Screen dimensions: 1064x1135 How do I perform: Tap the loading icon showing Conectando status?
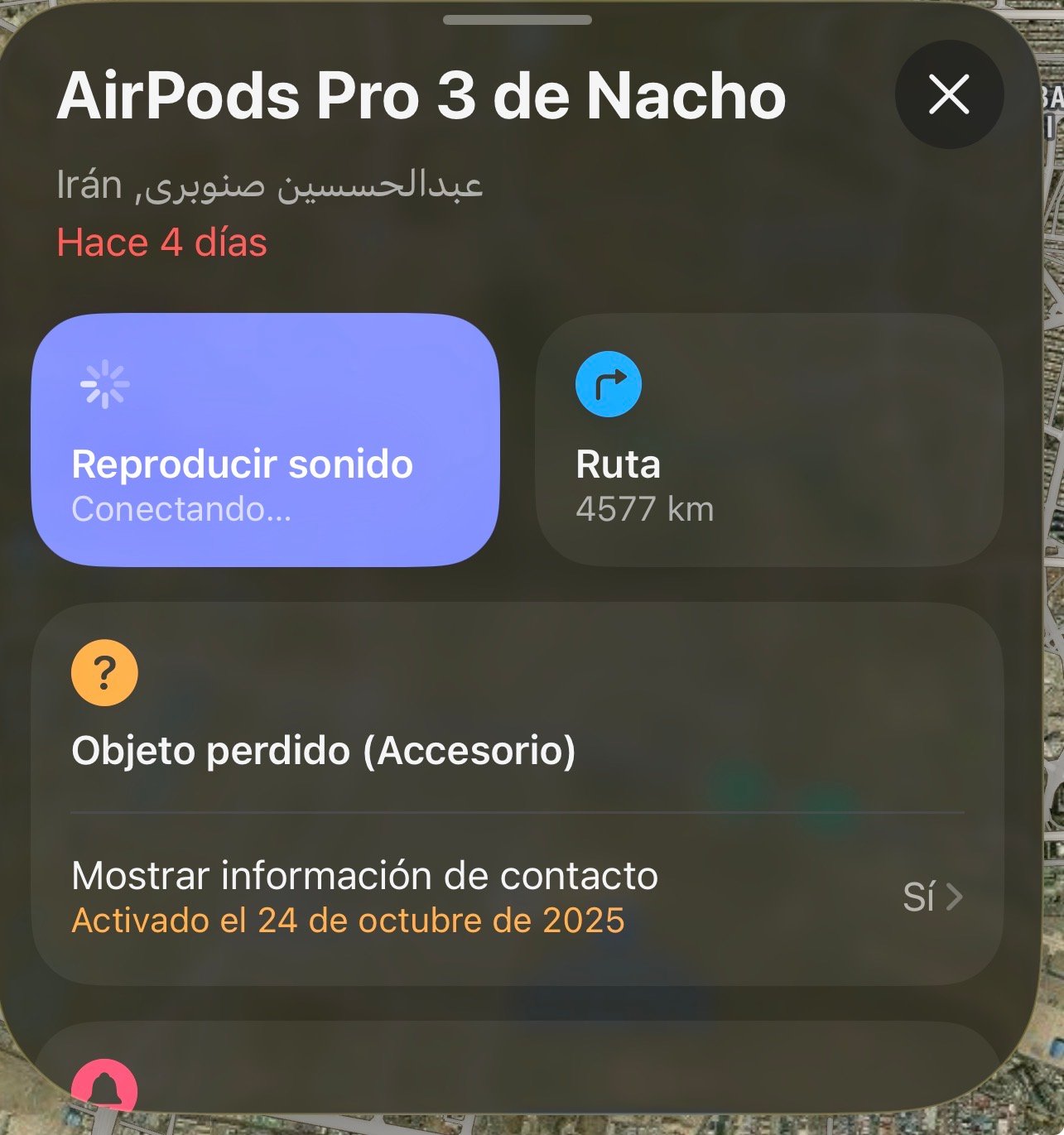point(103,383)
